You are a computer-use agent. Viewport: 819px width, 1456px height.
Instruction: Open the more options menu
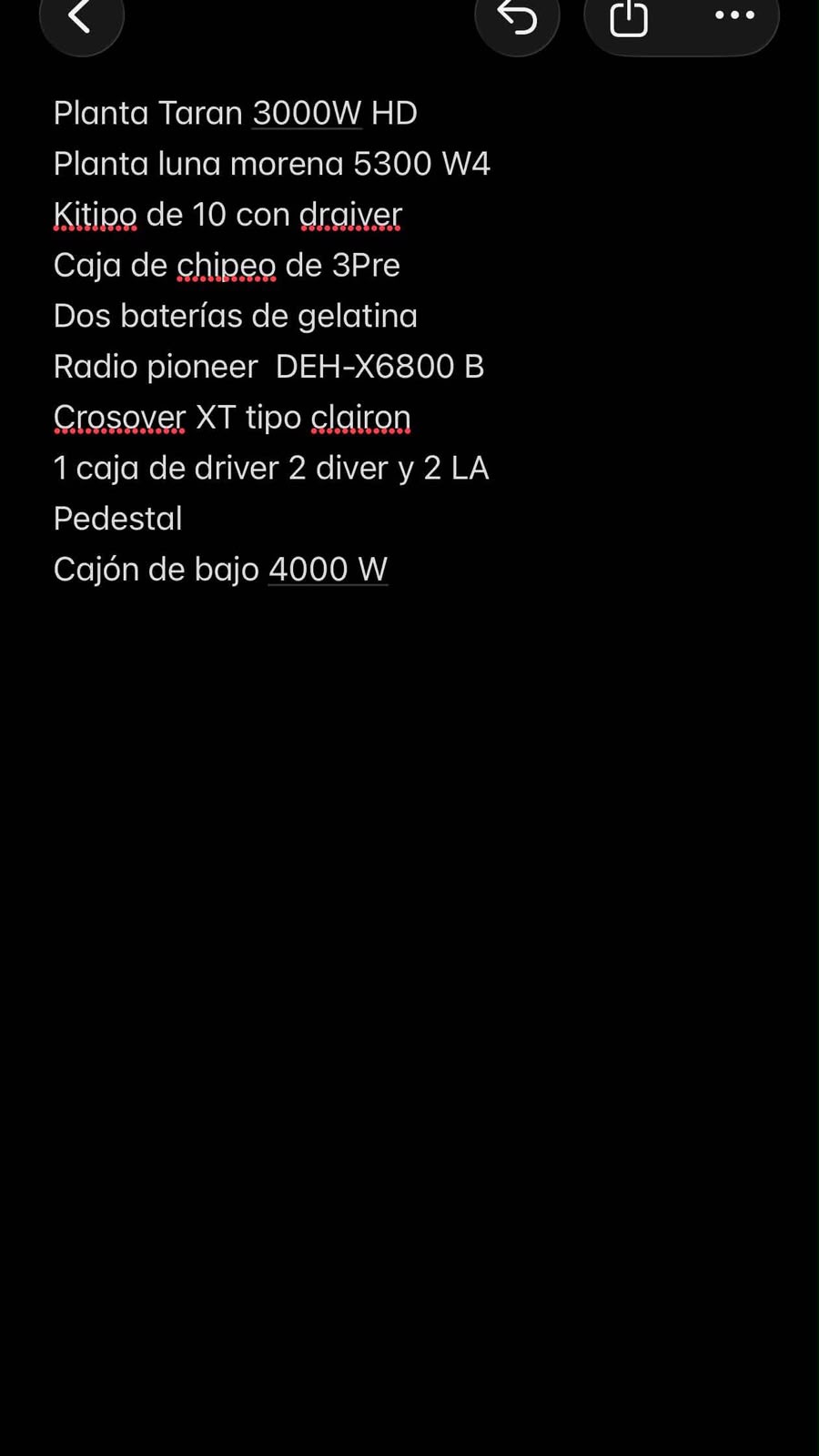[734, 15]
